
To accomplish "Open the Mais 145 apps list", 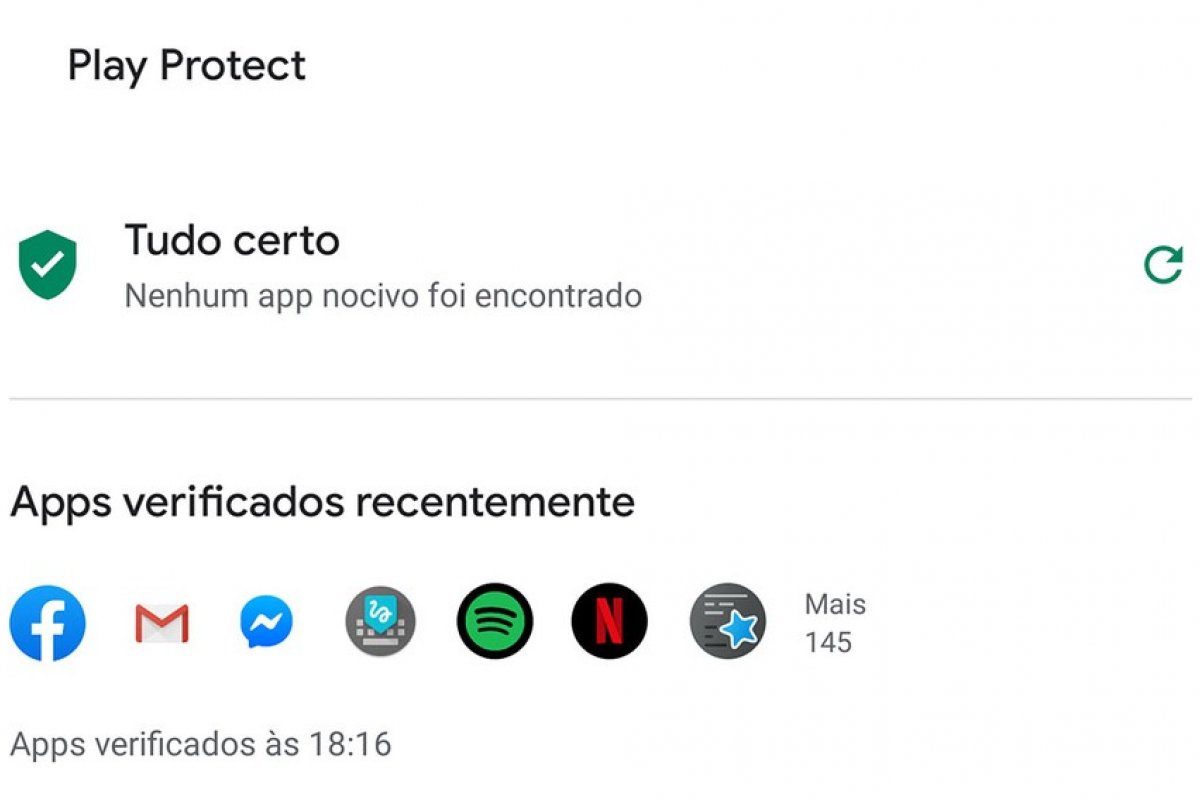I will pos(834,622).
